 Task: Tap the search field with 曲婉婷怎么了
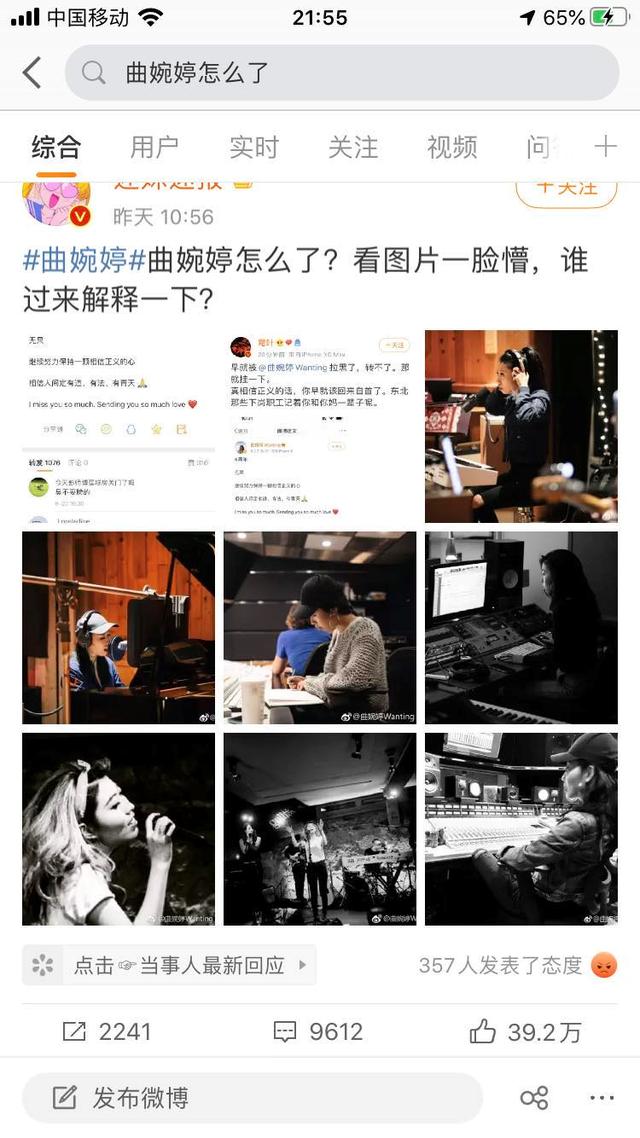tap(340, 73)
